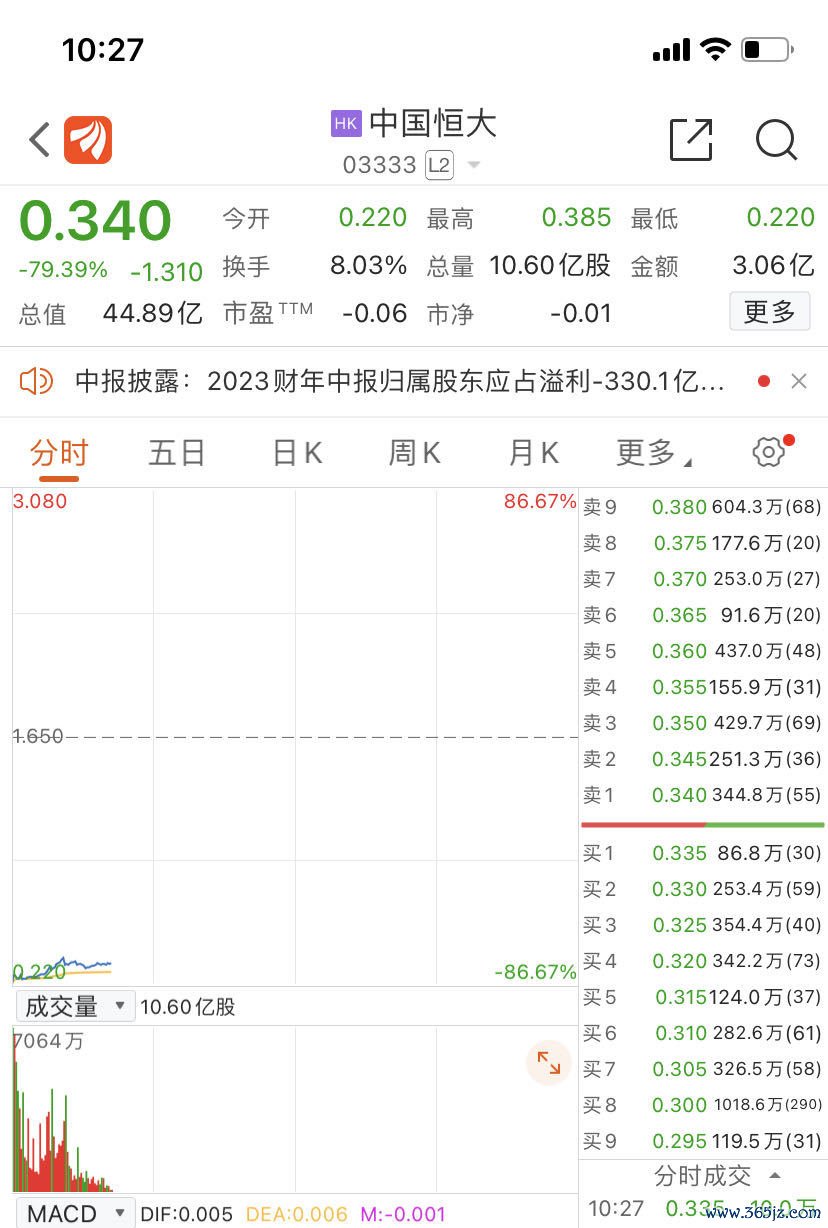Viewport: 828px width, 1228px height.
Task: Expand the 更多 chart period menu
Action: click(653, 453)
